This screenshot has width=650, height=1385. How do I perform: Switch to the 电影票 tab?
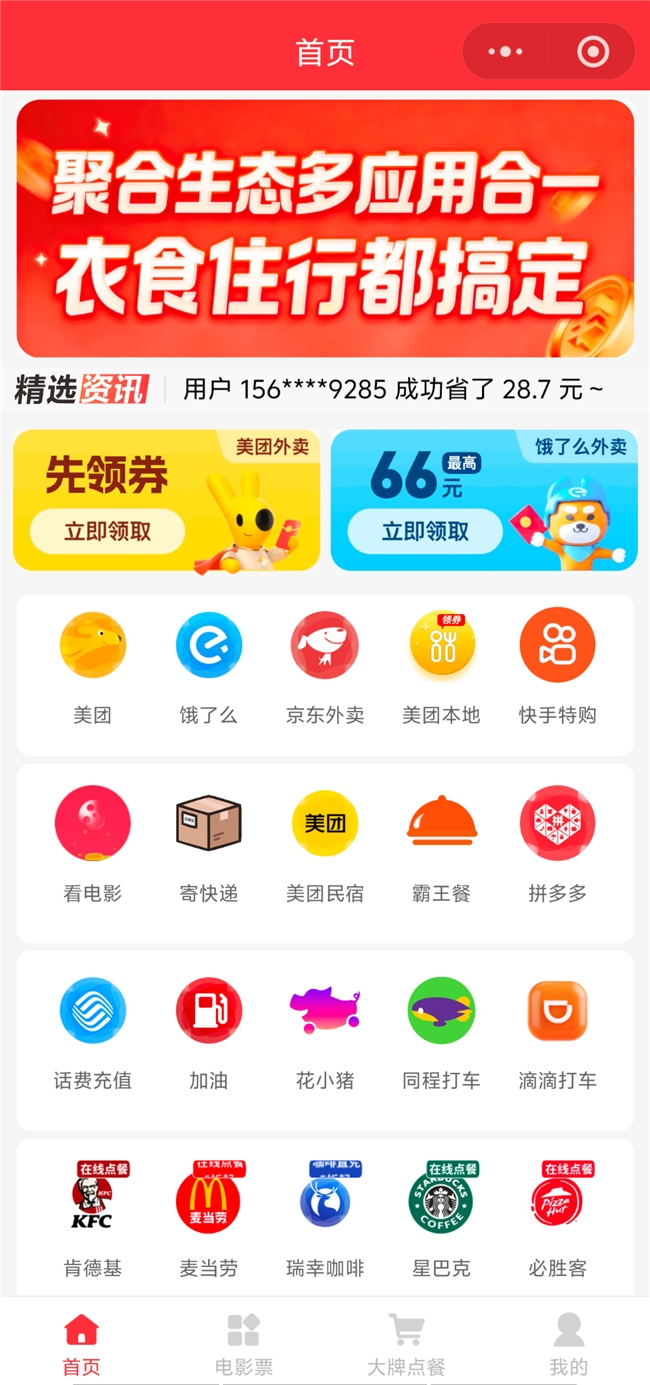244,1345
